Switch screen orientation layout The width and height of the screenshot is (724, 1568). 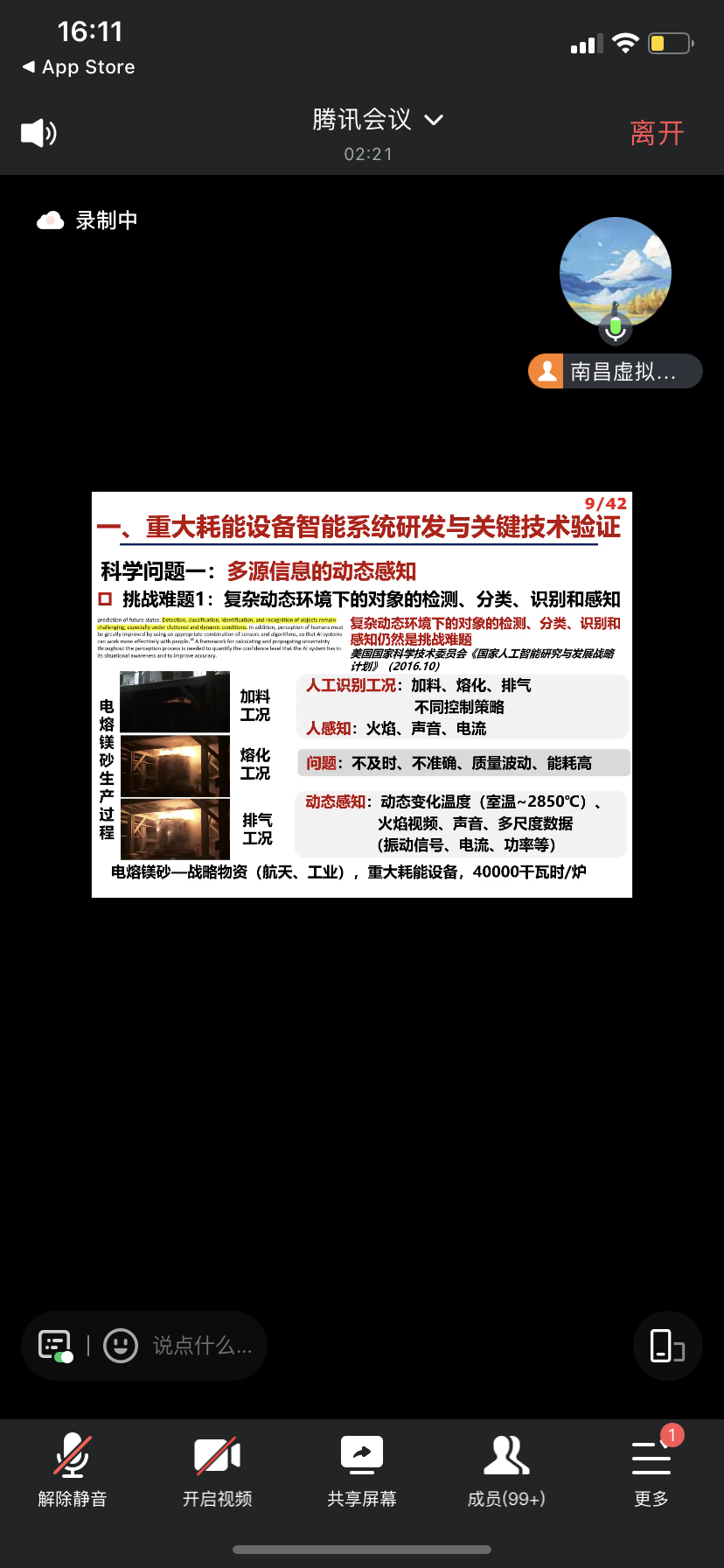[x=667, y=1345]
